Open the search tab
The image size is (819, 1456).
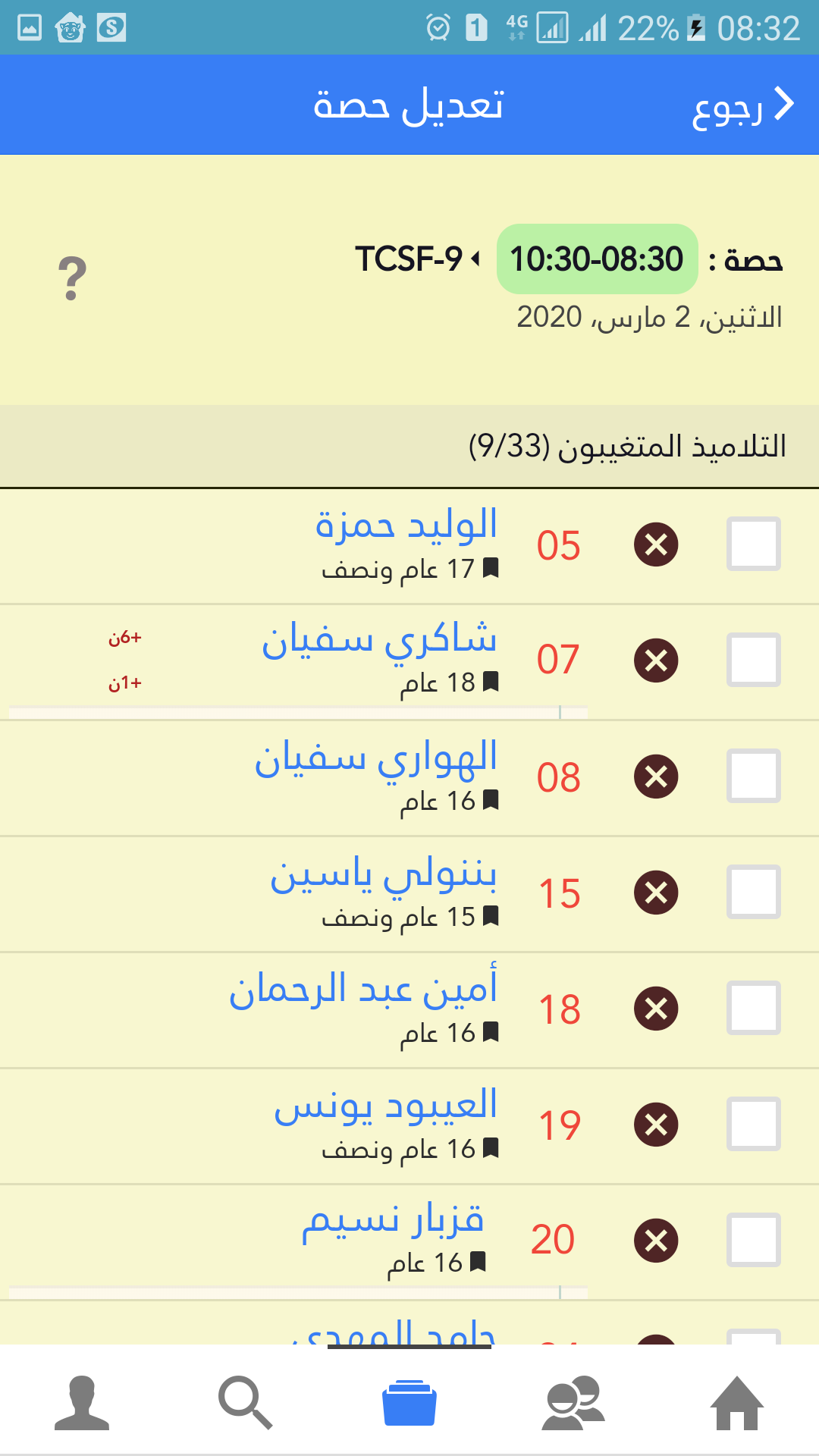(245, 1403)
